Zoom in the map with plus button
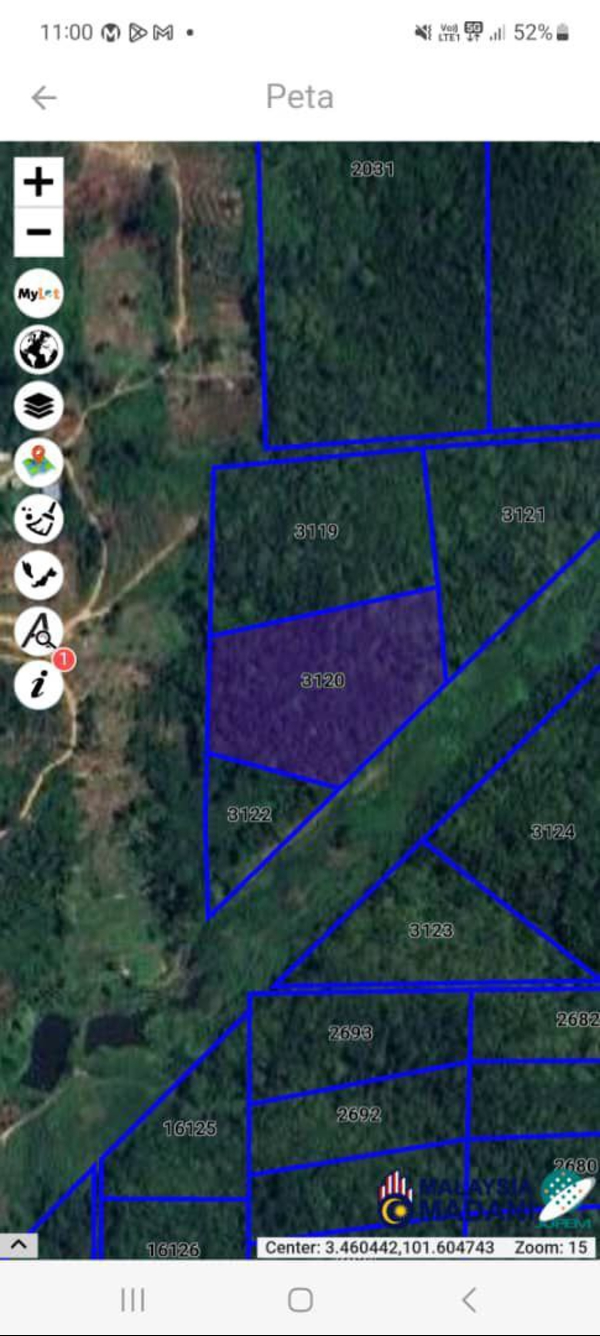The width and height of the screenshot is (600, 1336). [39, 182]
